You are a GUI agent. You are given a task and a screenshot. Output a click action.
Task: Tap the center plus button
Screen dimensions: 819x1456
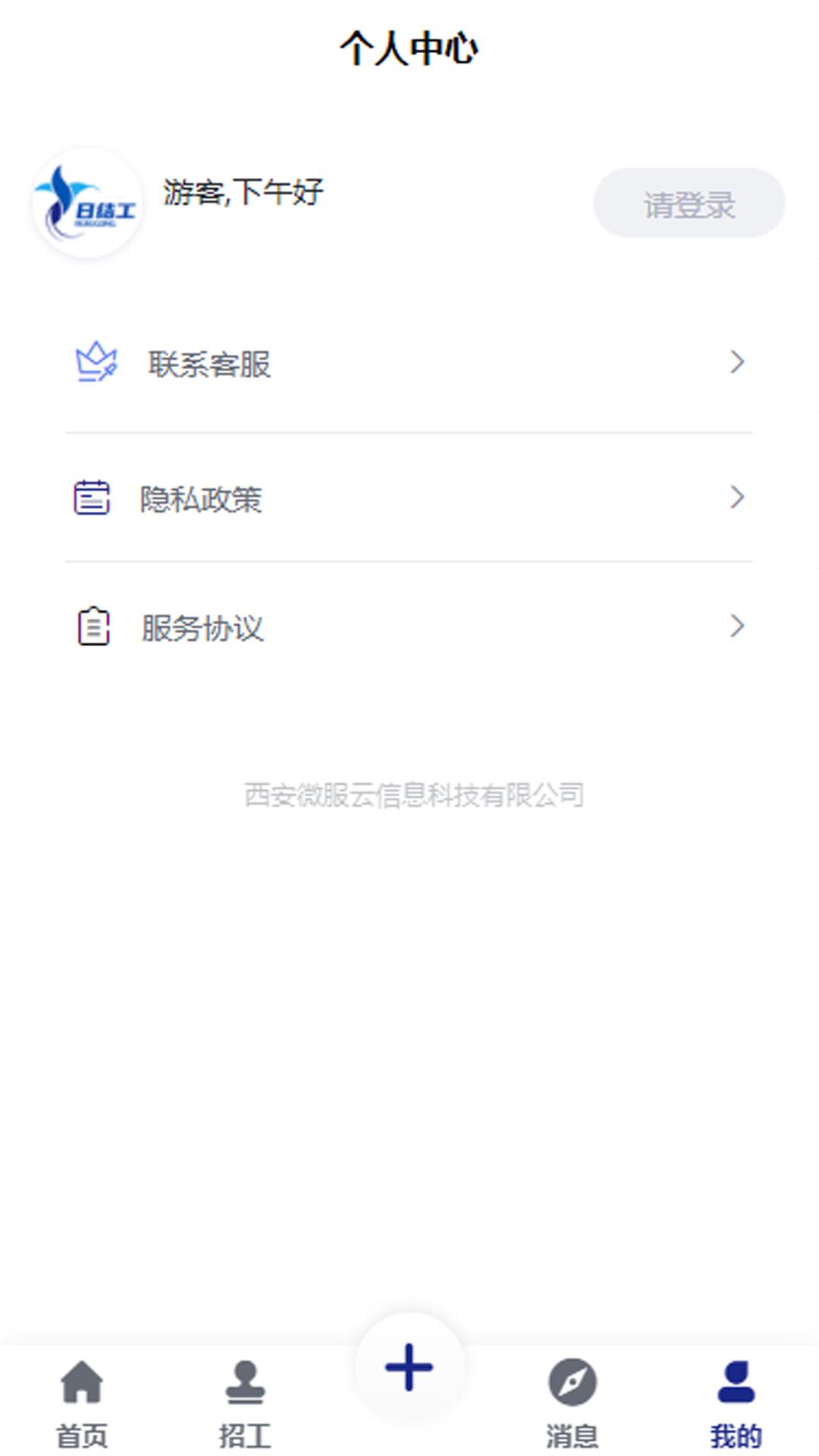(409, 1367)
